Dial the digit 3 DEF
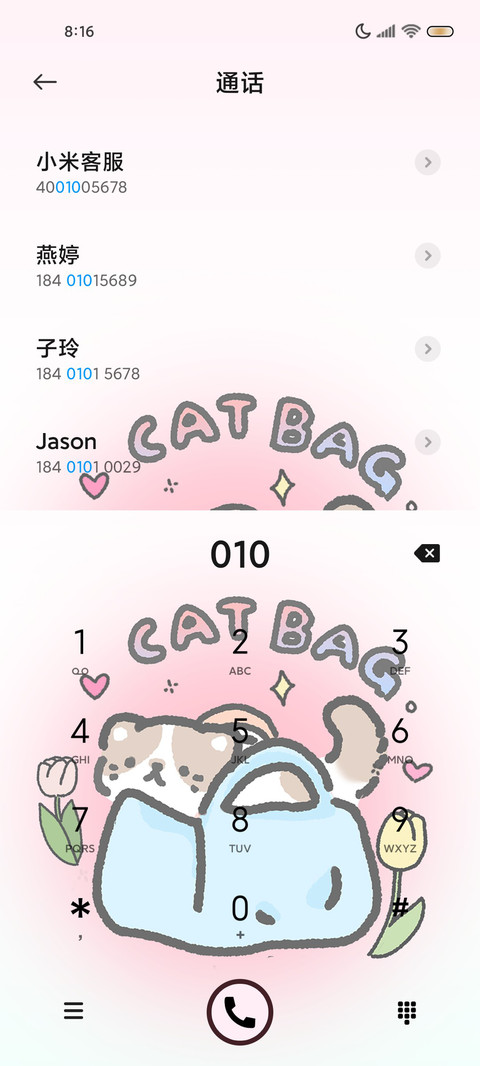 pyautogui.click(x=400, y=651)
